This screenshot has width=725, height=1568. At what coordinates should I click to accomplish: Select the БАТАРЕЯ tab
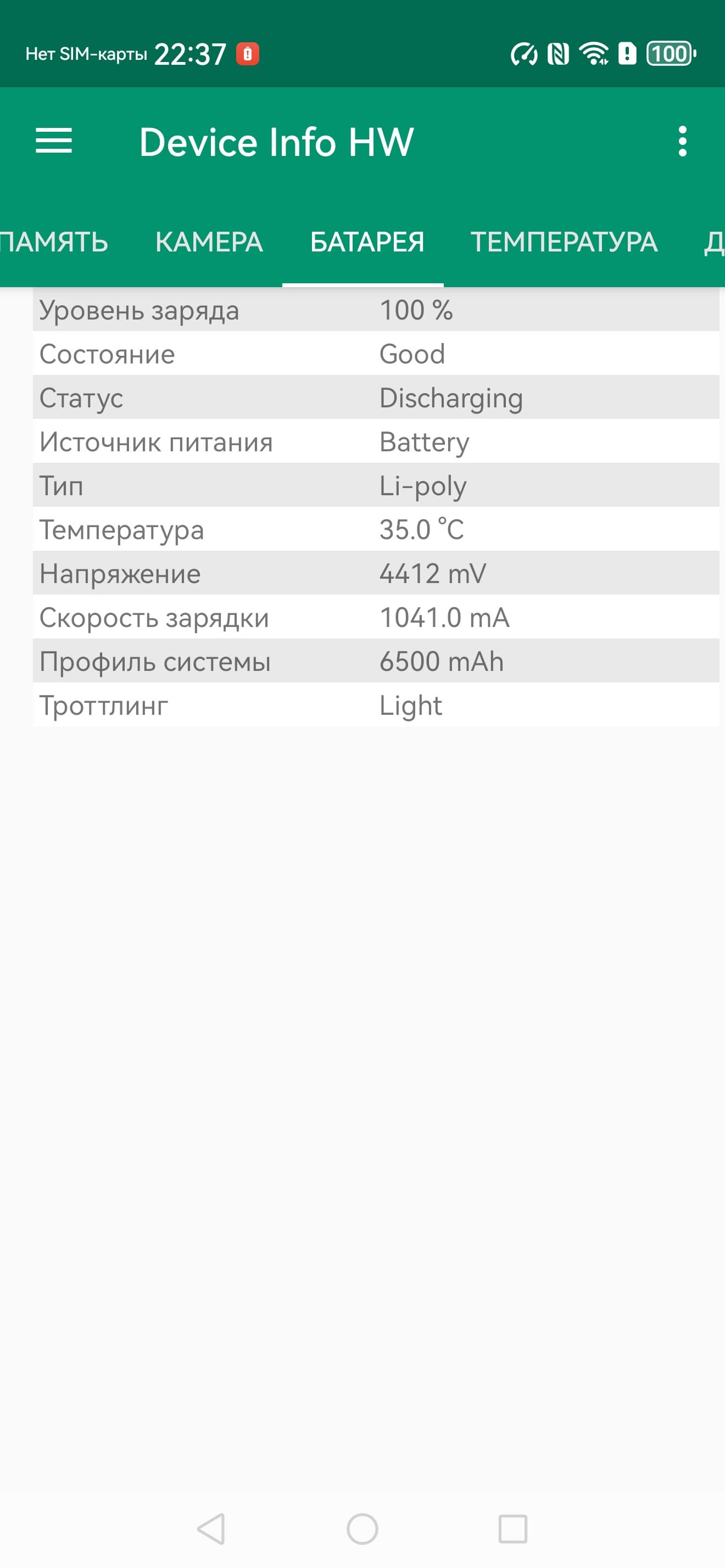pos(367,242)
